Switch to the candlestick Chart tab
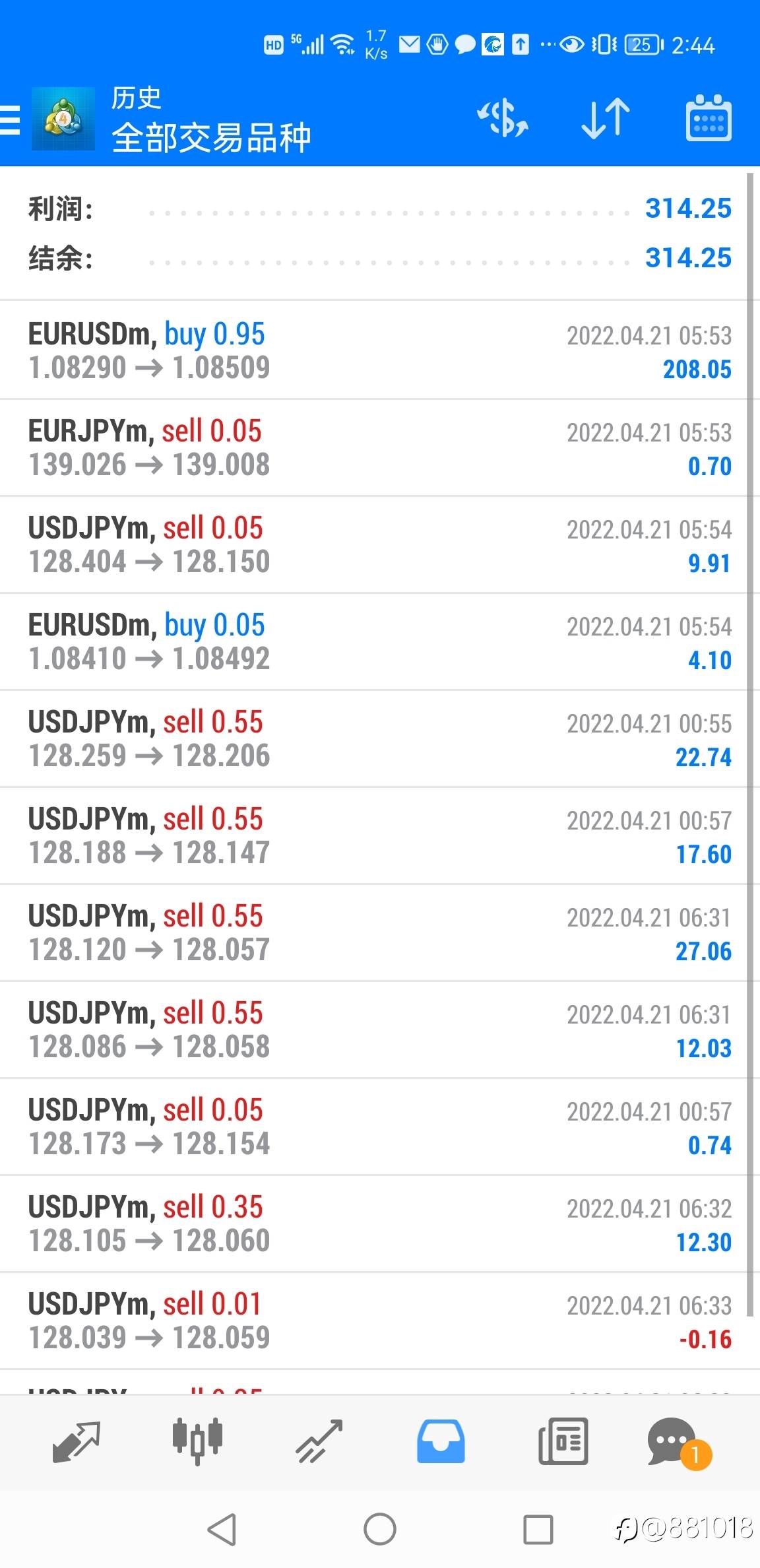The height and width of the screenshot is (1568, 760). click(x=197, y=1442)
